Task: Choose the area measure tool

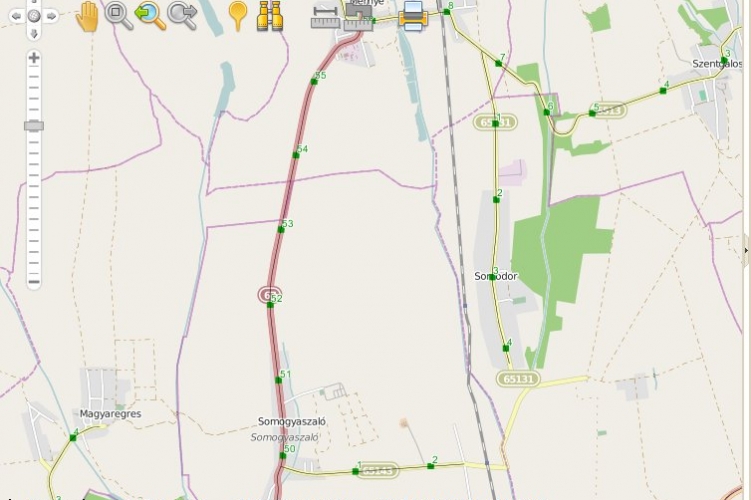Action: pos(358,17)
